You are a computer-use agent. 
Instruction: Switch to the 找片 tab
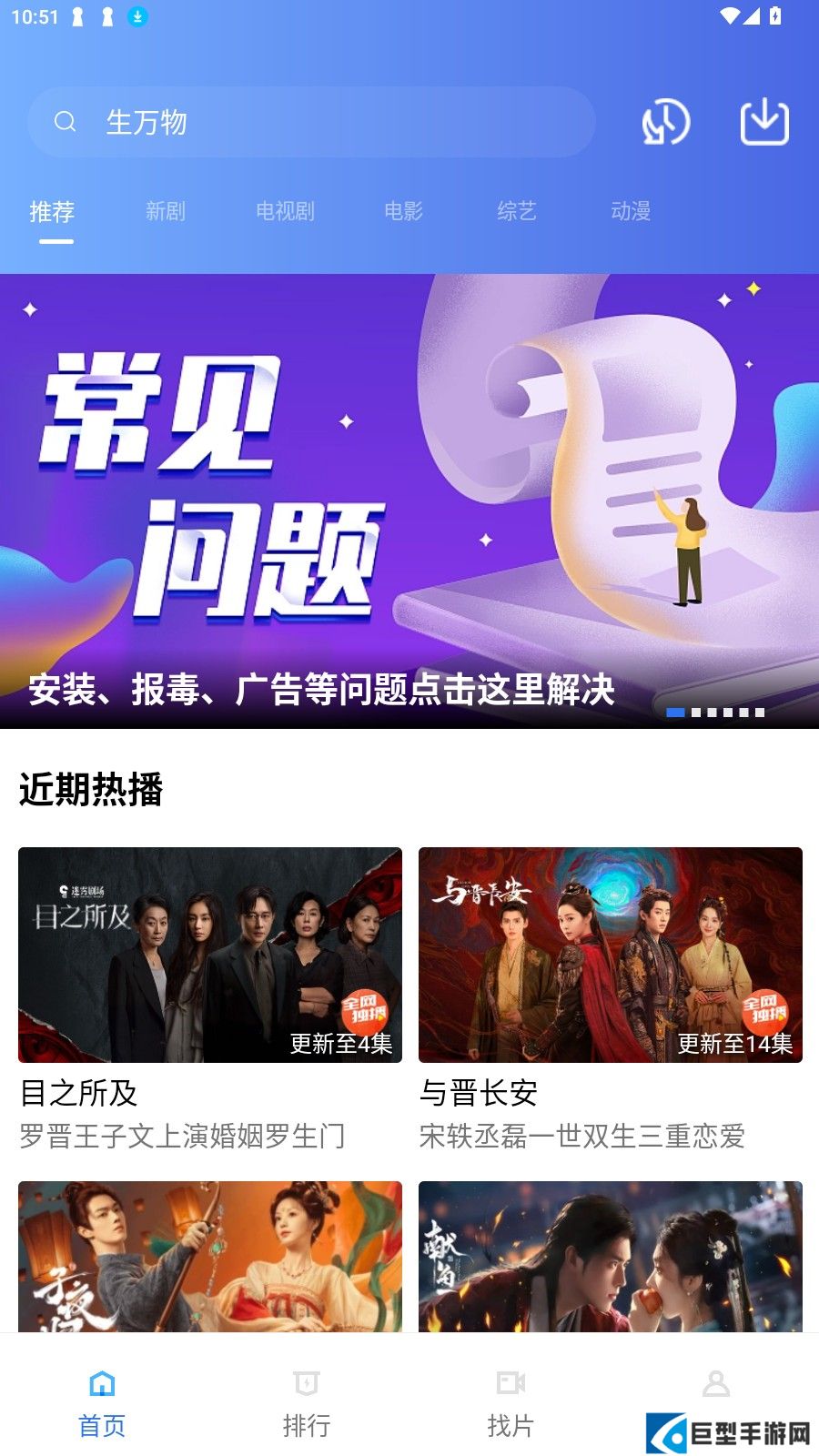(511, 1403)
